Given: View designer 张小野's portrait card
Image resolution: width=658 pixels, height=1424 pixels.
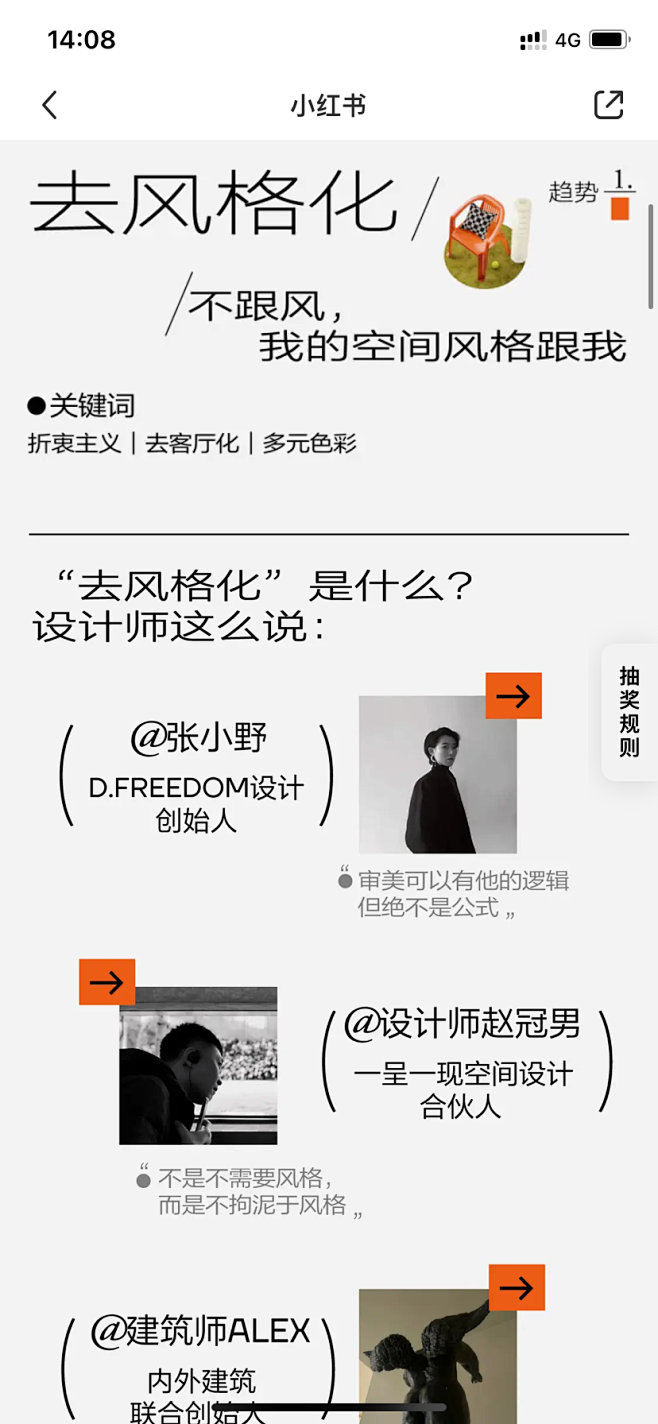Looking at the screenshot, I should coord(438,774).
